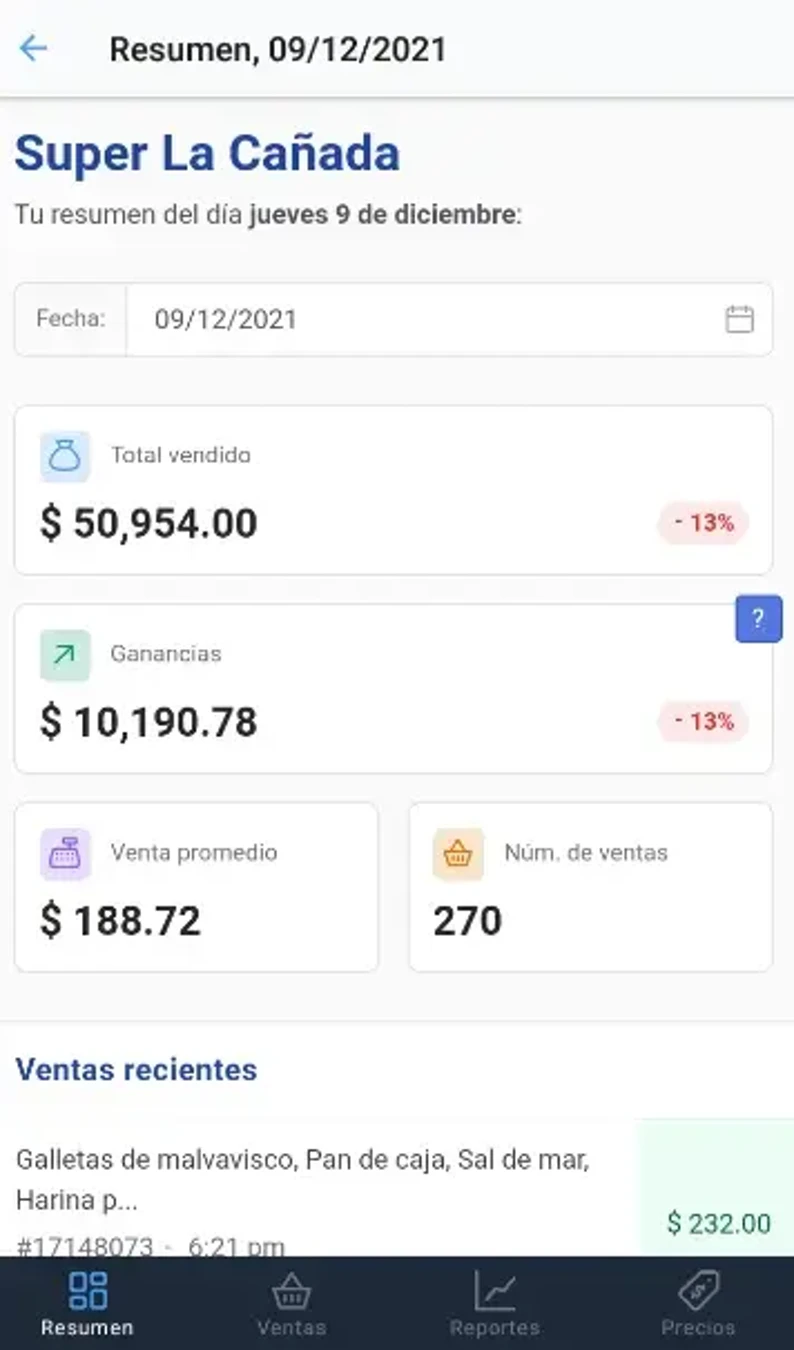794x1350 pixels.
Task: Open Reportes from the bottom navigation bar
Action: pyautogui.click(x=495, y=1300)
